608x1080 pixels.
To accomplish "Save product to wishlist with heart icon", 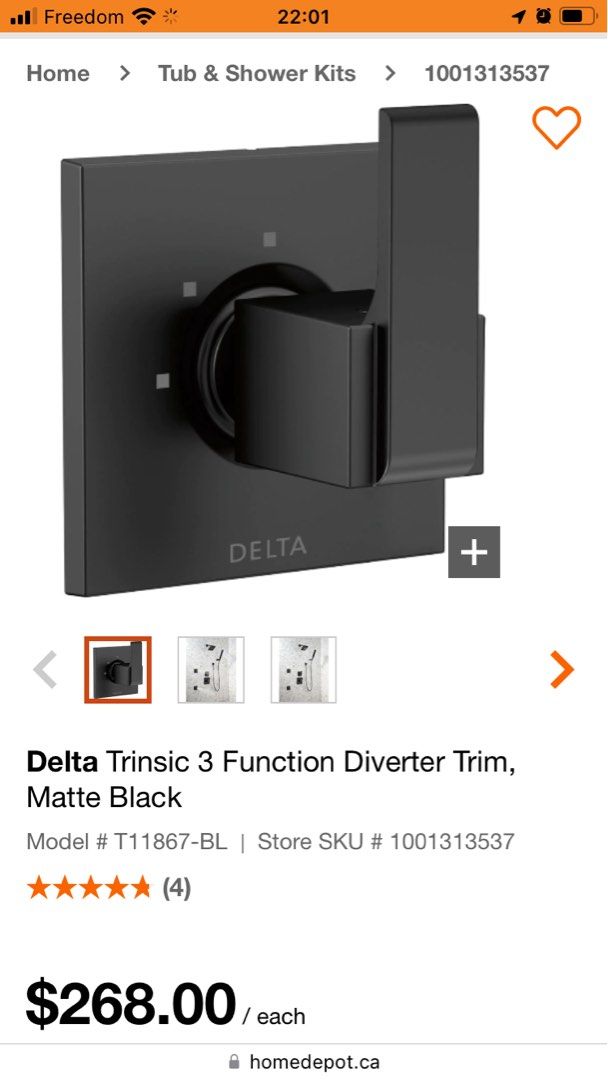I will click(x=556, y=128).
